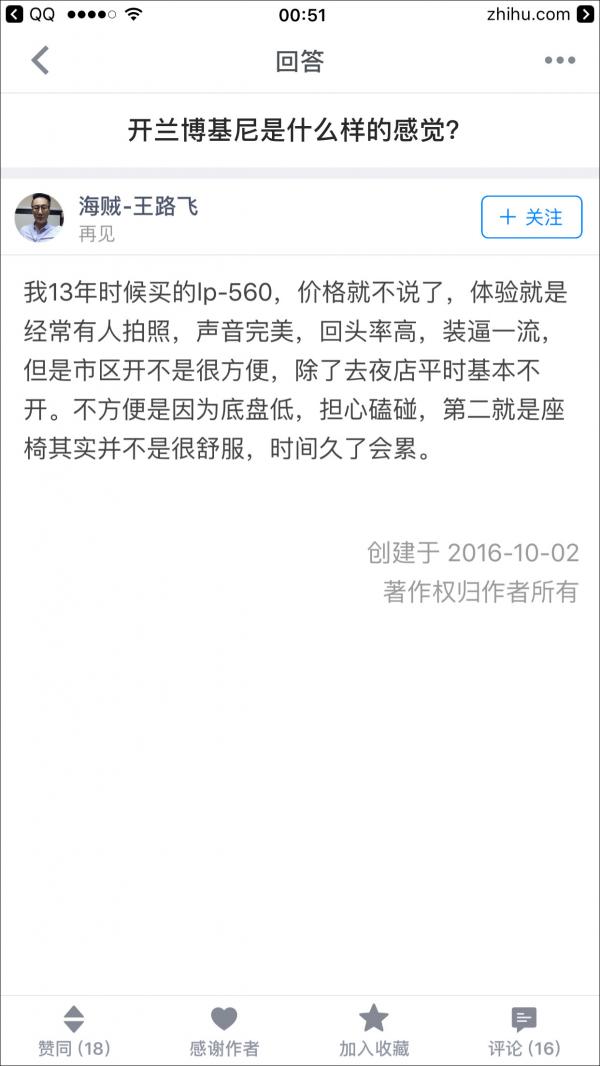Open the 评论 (16) comments
The image size is (600, 1066).
tap(524, 1031)
